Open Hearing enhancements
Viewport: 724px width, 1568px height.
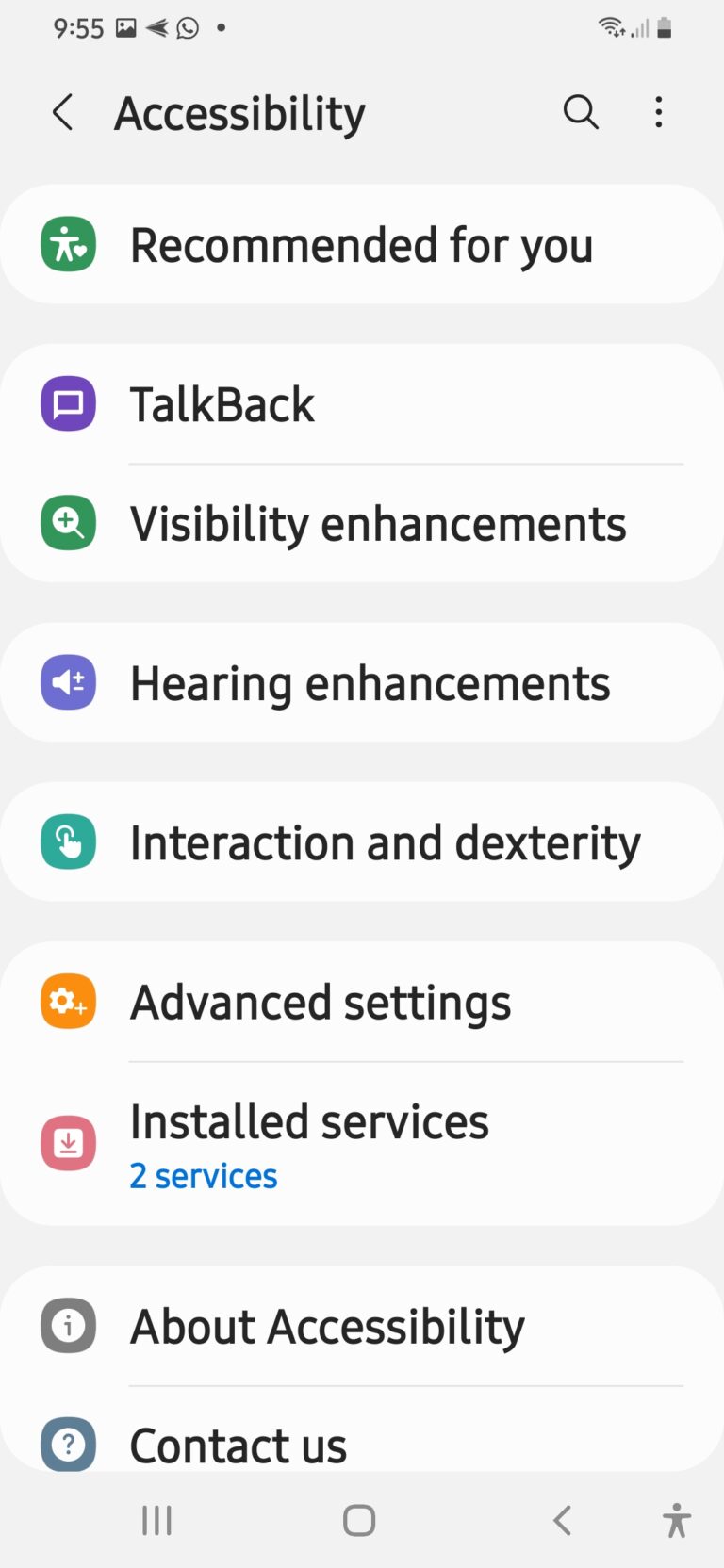362,683
